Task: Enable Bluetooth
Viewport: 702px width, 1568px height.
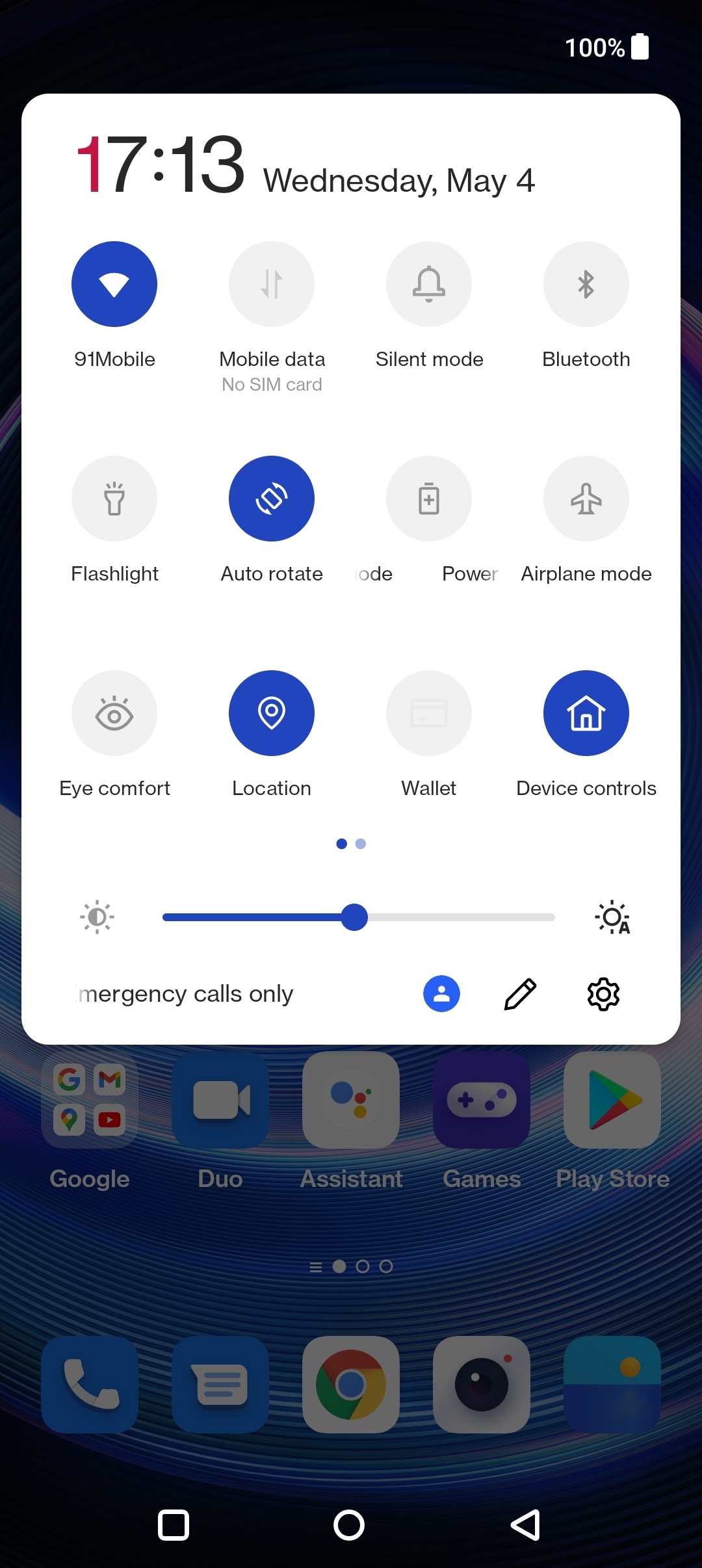Action: pos(586,284)
